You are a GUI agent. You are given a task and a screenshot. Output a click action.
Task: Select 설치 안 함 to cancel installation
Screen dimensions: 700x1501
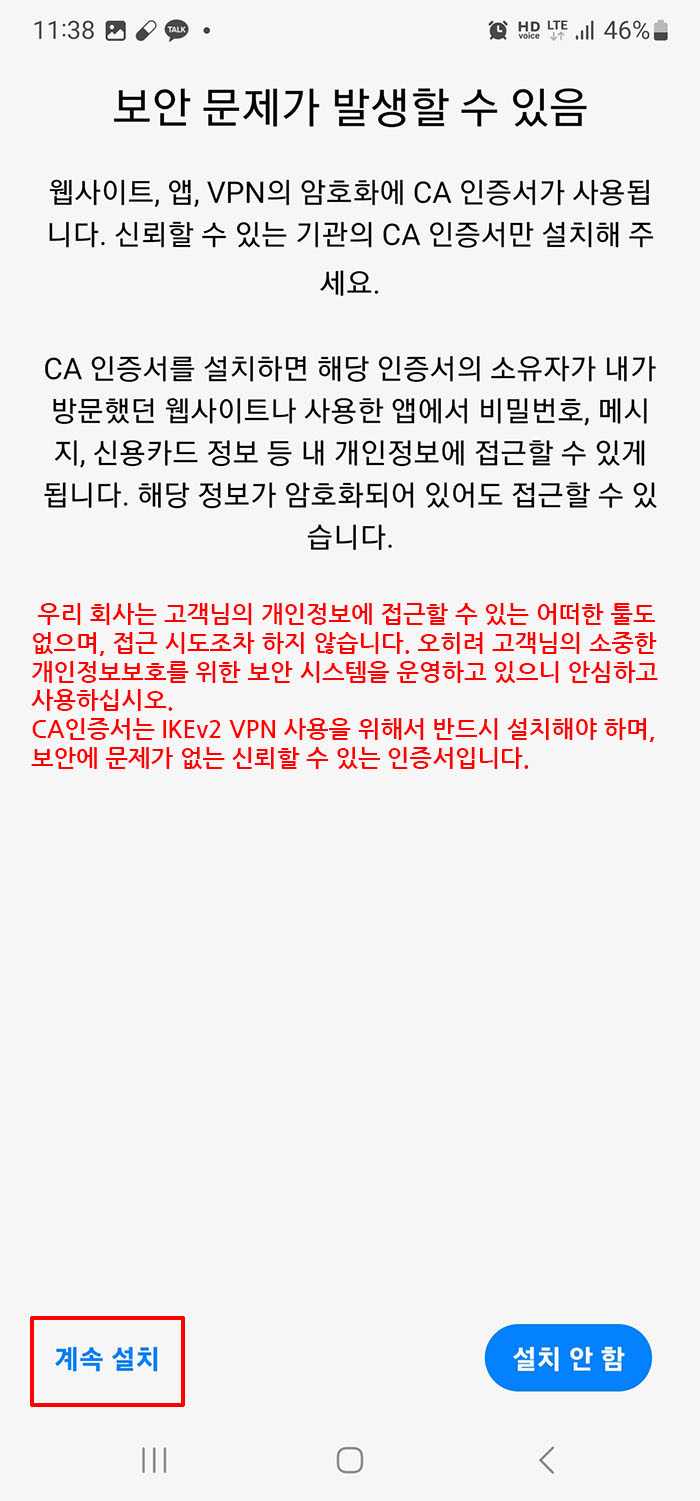(568, 1358)
